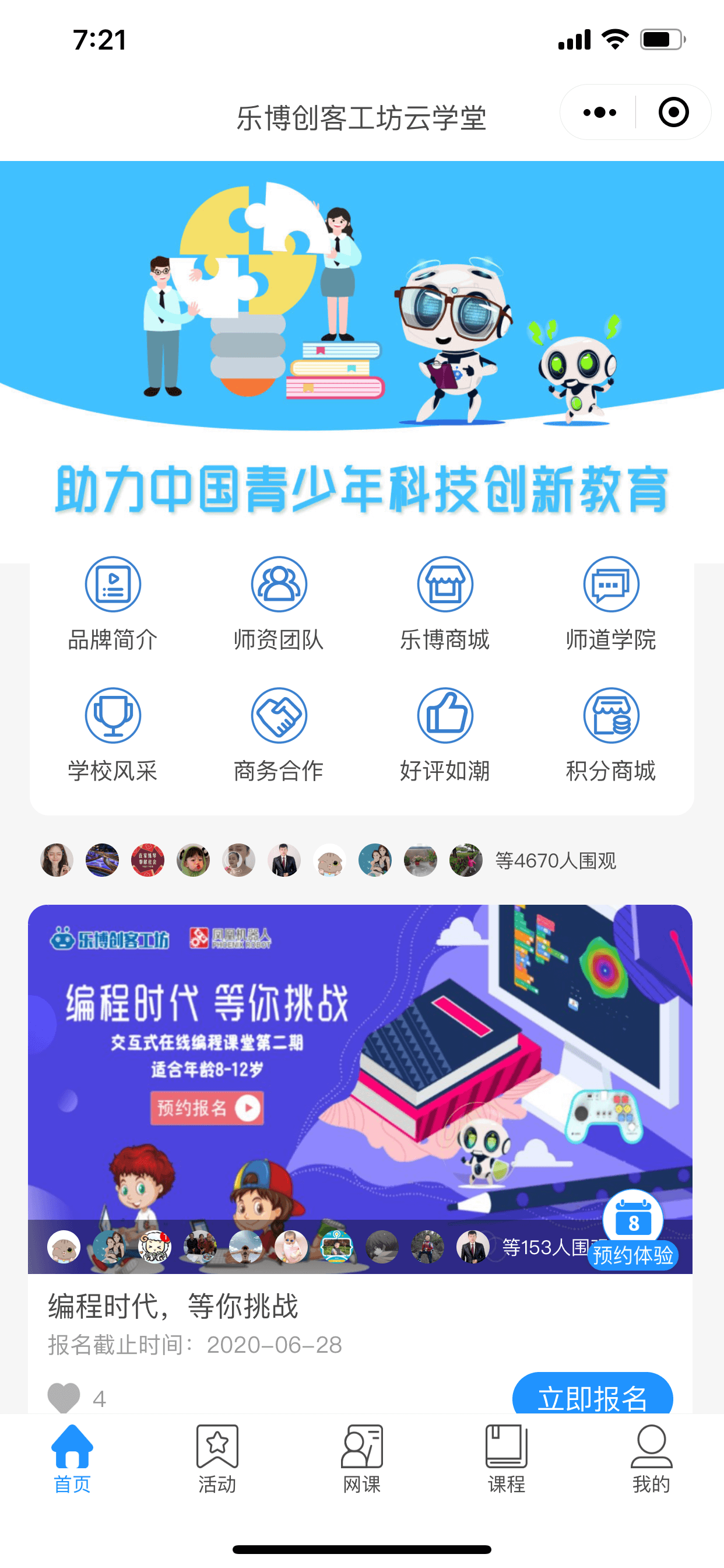Go to 乐博商城 store
Viewport: 724px width, 1568px height.
(445, 604)
